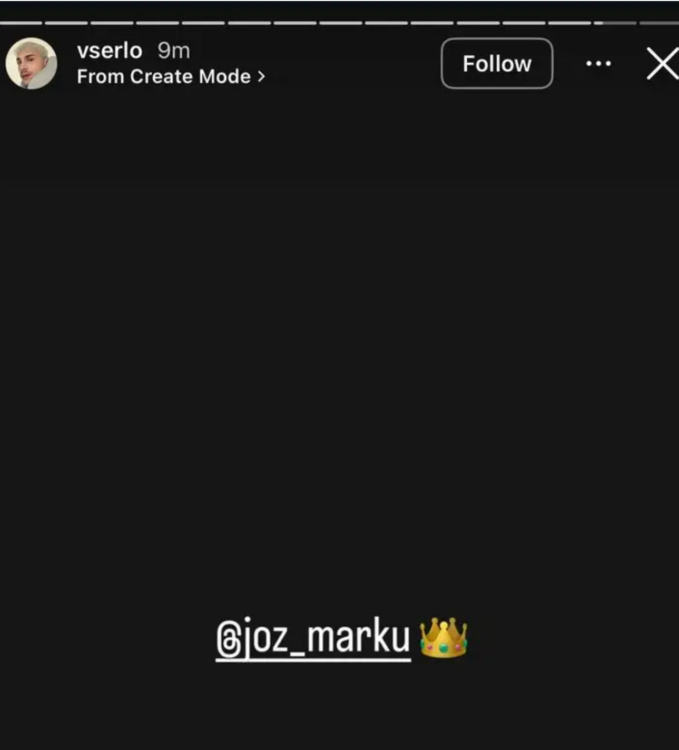The image size is (679, 750).
Task: Follow vserlo
Action: coord(496,64)
